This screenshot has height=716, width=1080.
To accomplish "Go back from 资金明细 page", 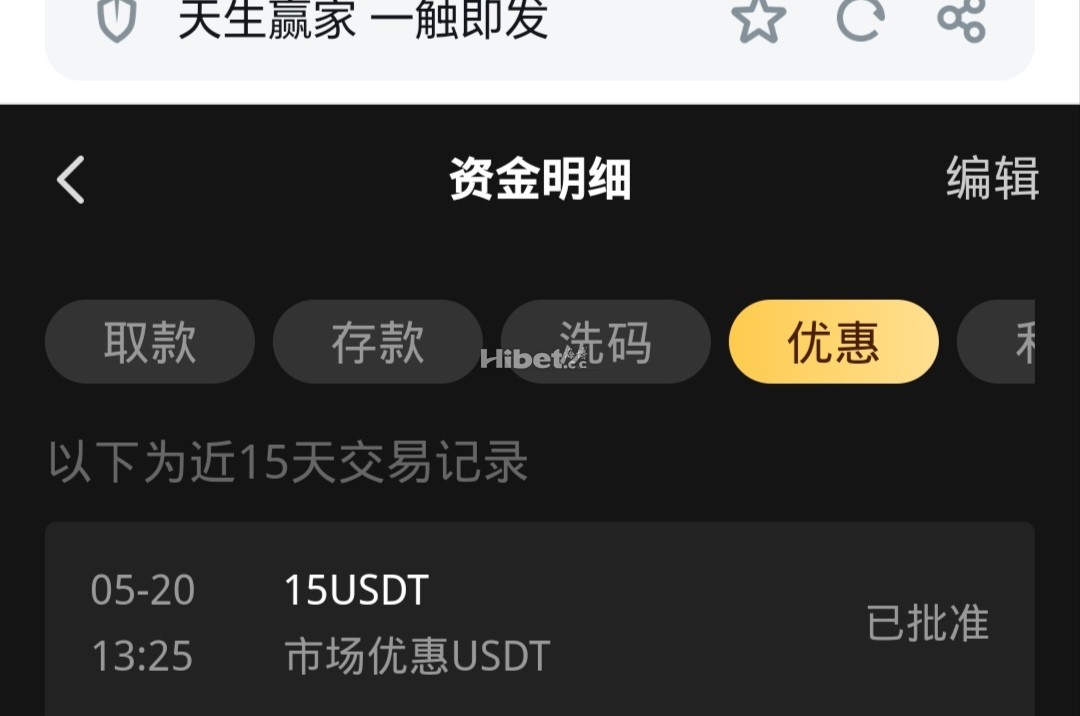I will pyautogui.click(x=71, y=181).
